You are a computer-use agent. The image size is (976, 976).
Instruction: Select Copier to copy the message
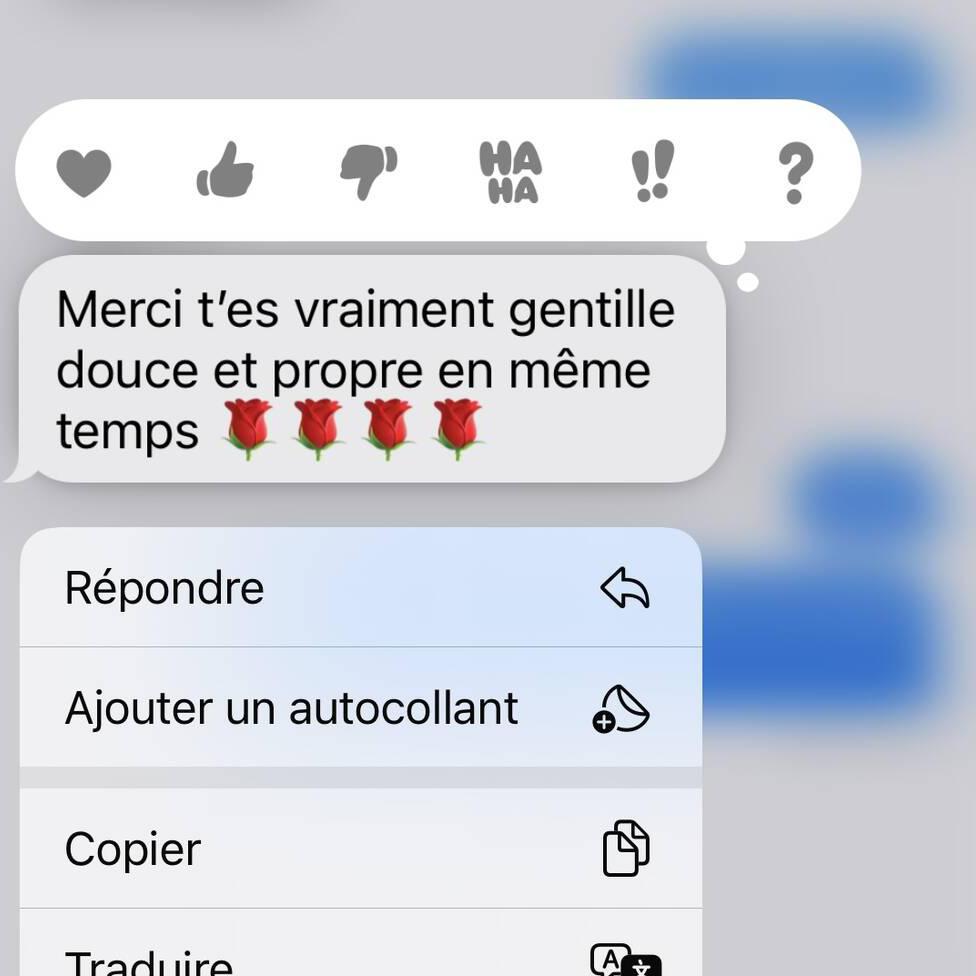tap(360, 849)
